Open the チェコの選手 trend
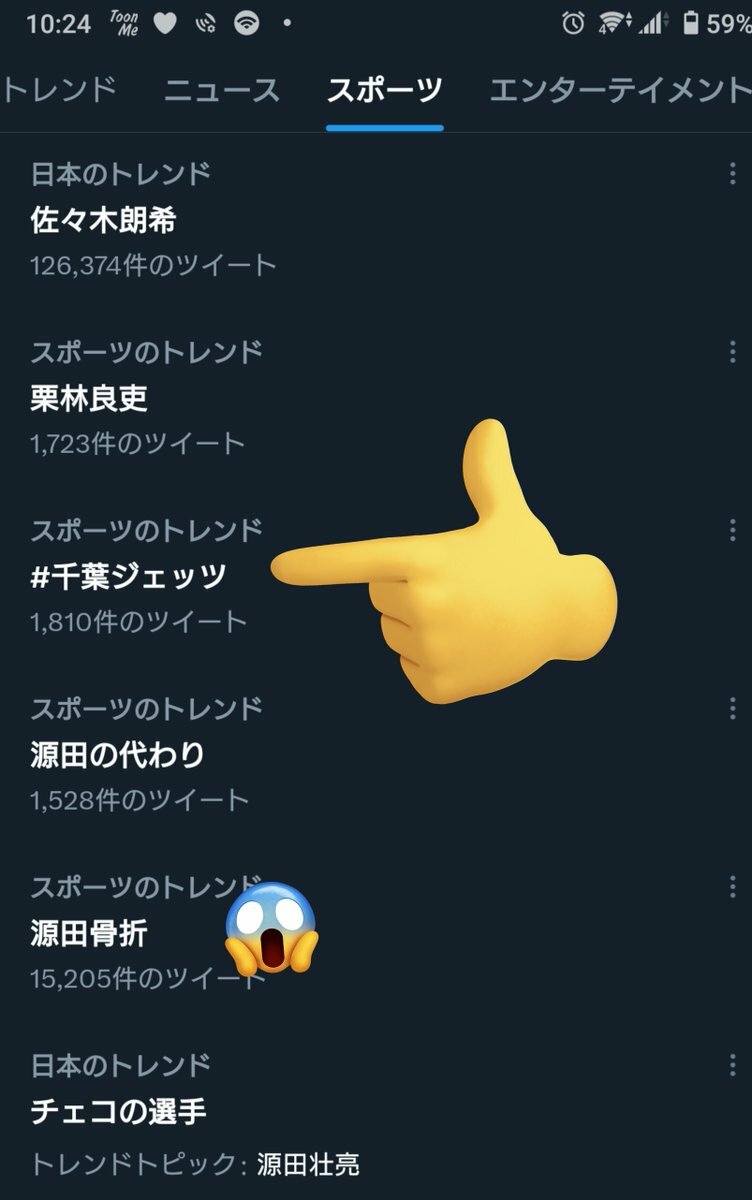752x1200 pixels. [119, 1111]
